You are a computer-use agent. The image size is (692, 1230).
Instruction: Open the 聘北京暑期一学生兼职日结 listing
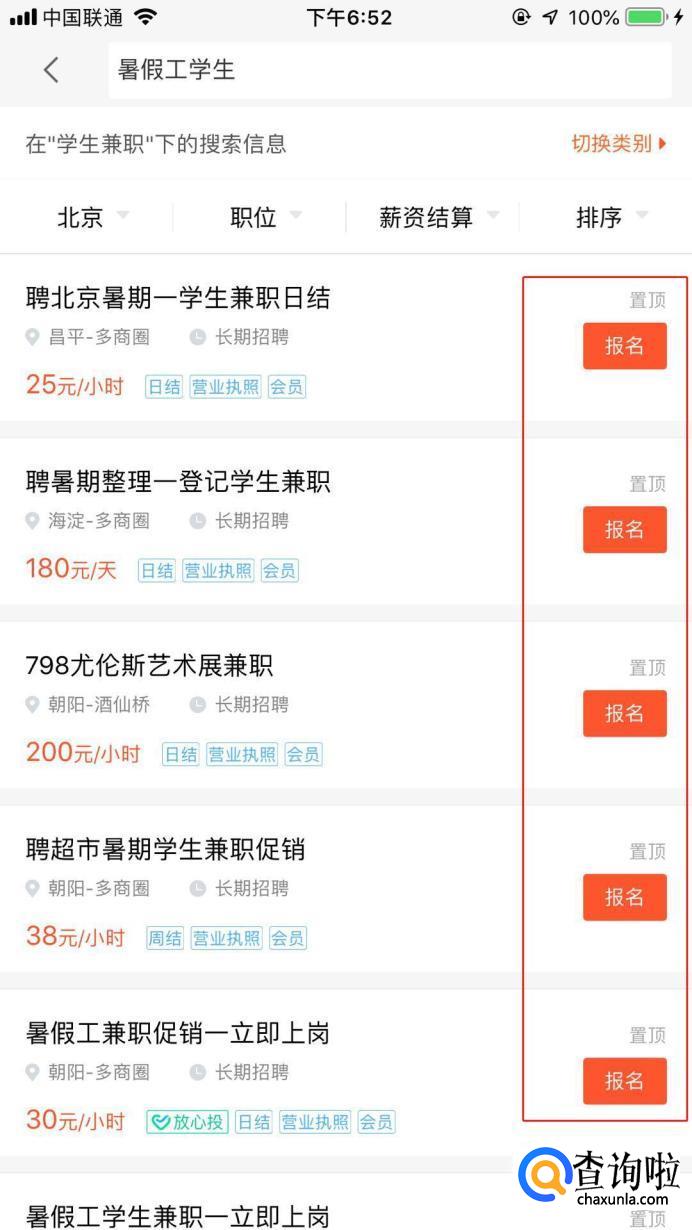click(x=178, y=298)
